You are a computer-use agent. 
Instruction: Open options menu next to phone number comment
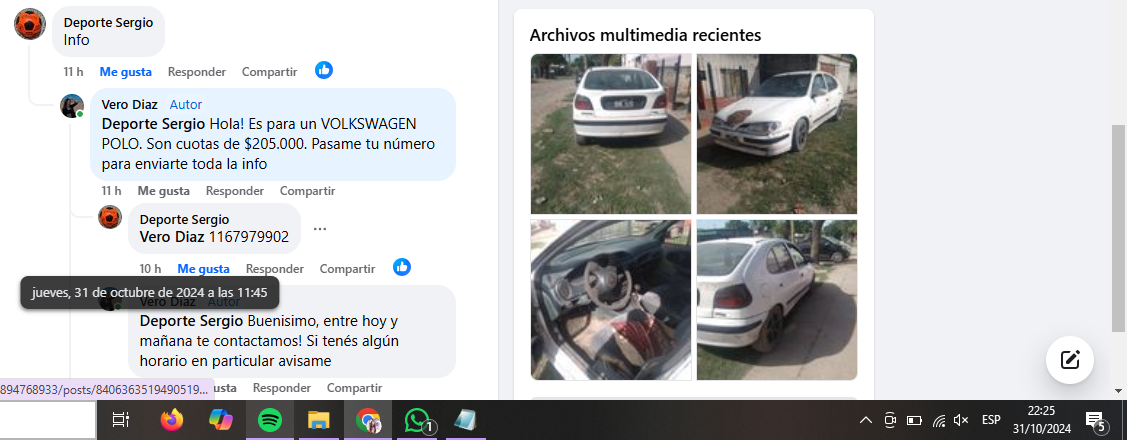(x=320, y=229)
